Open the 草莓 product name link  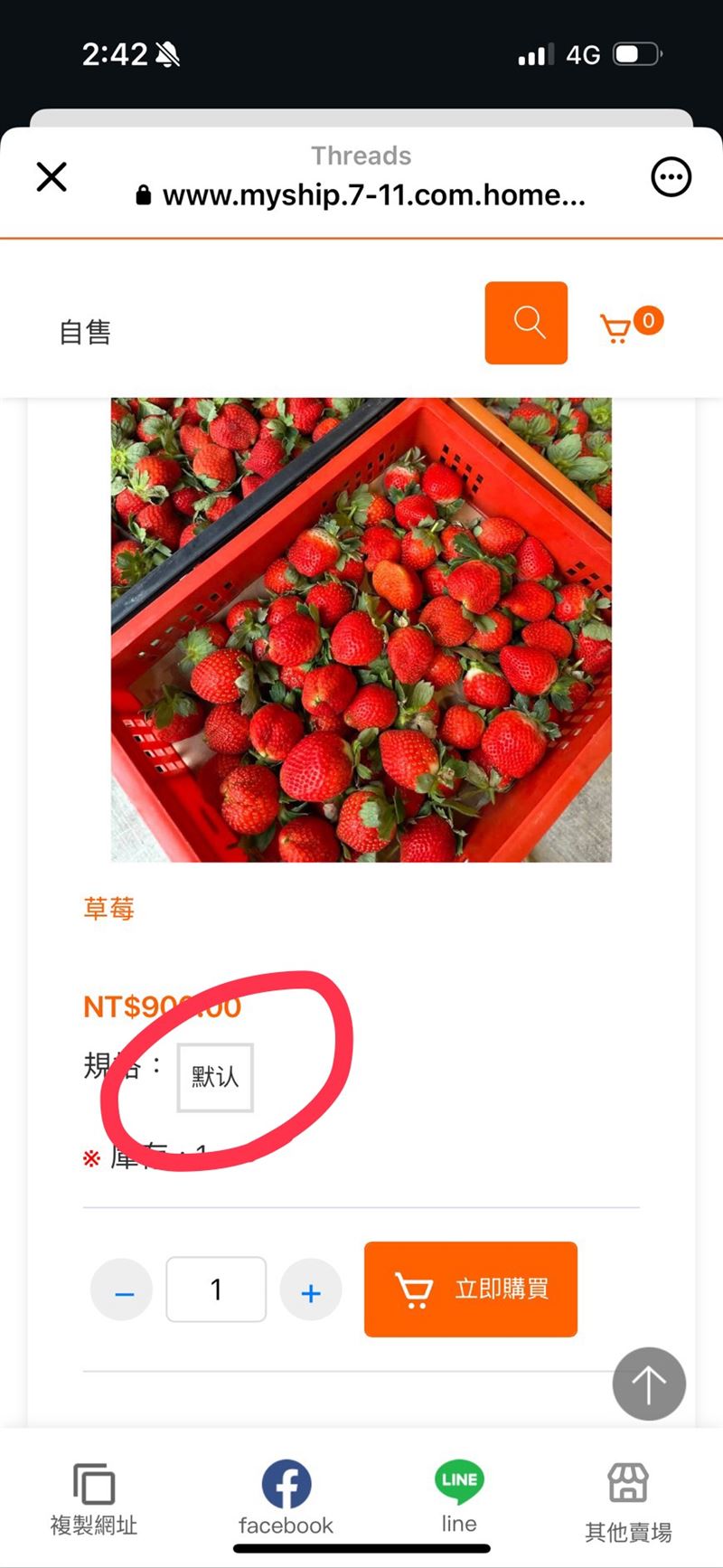point(108,908)
